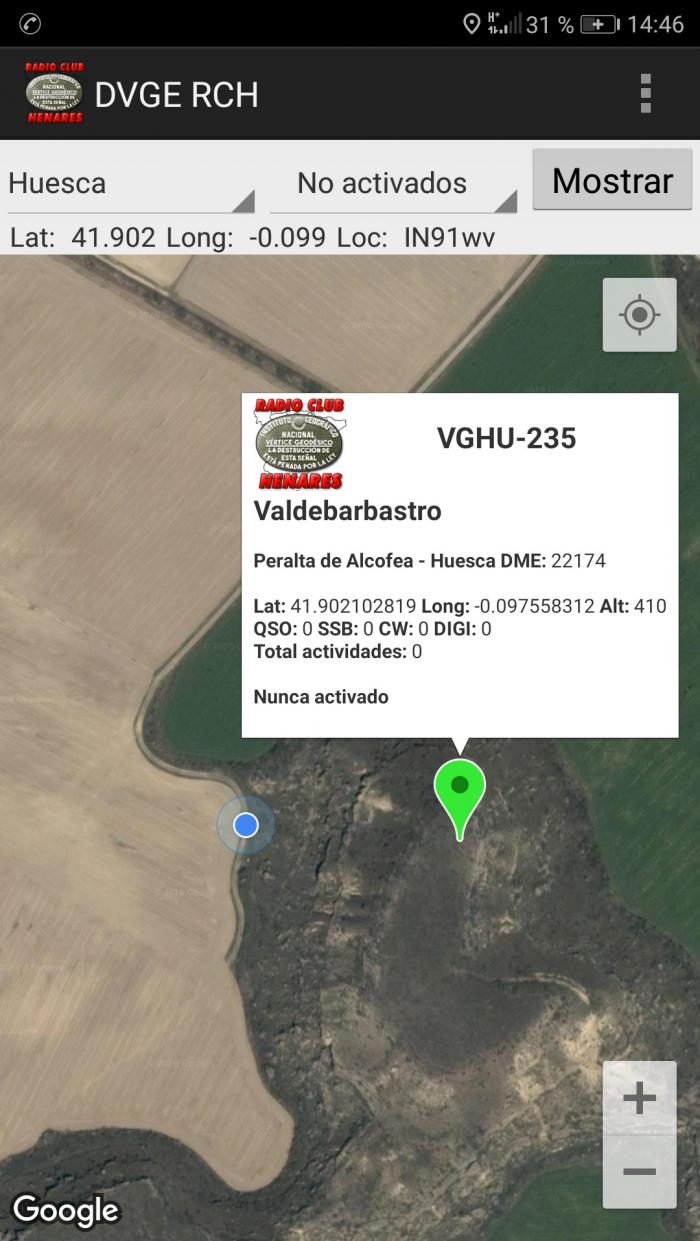Tap the Mostrar button

[612, 181]
